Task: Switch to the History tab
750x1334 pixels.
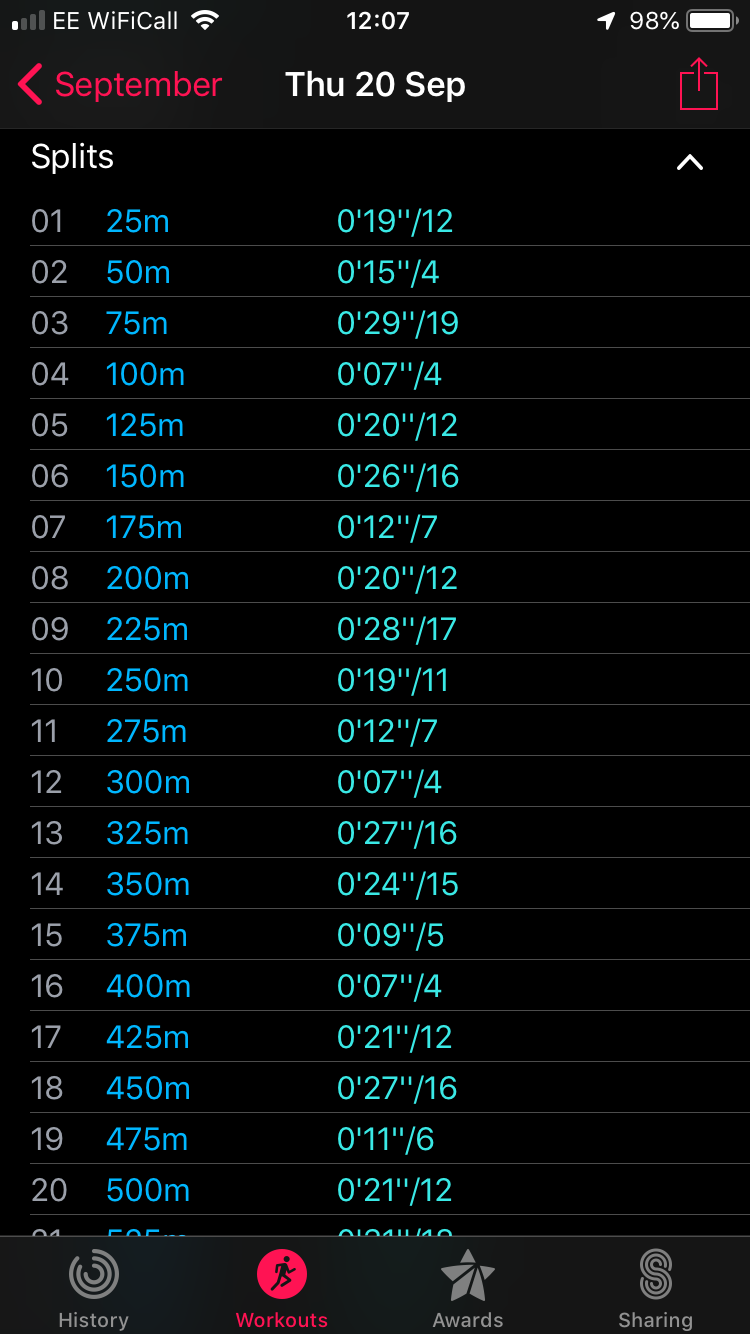Action: (93, 1290)
